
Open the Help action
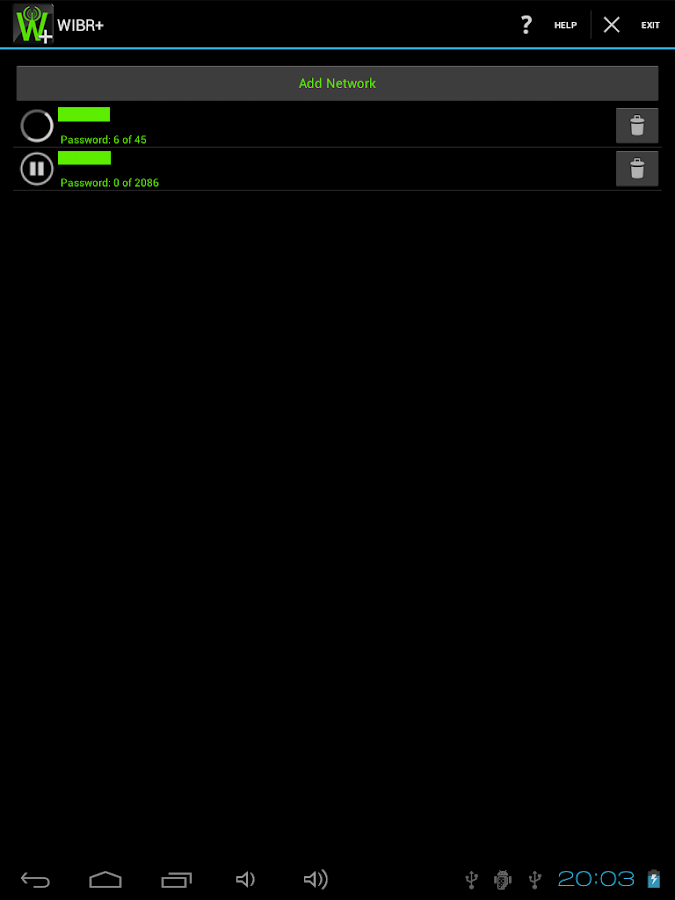548,25
